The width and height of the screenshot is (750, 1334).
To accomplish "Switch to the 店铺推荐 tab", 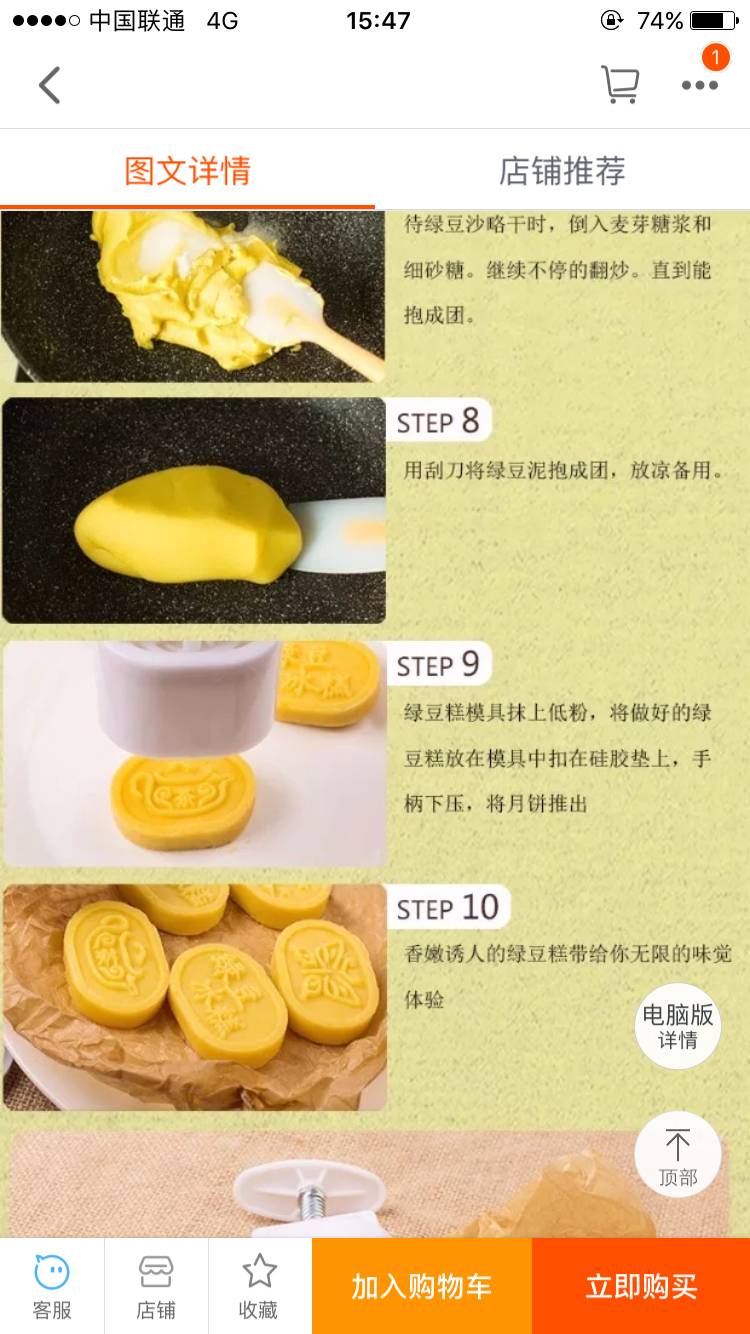I will pos(562,171).
